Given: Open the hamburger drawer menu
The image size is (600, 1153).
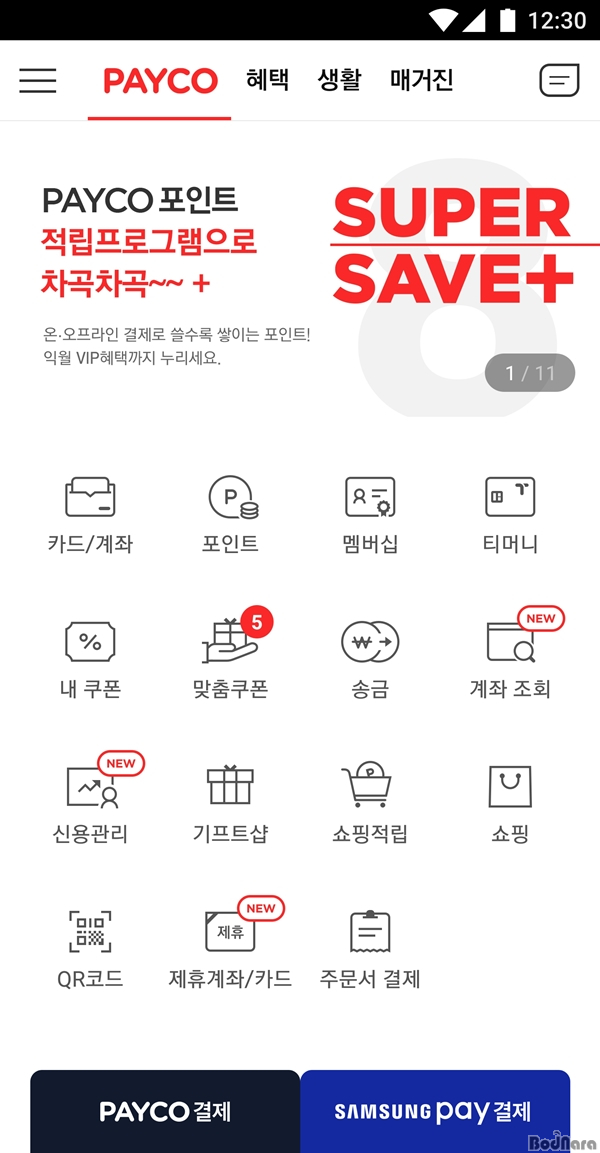Looking at the screenshot, I should coord(38,80).
